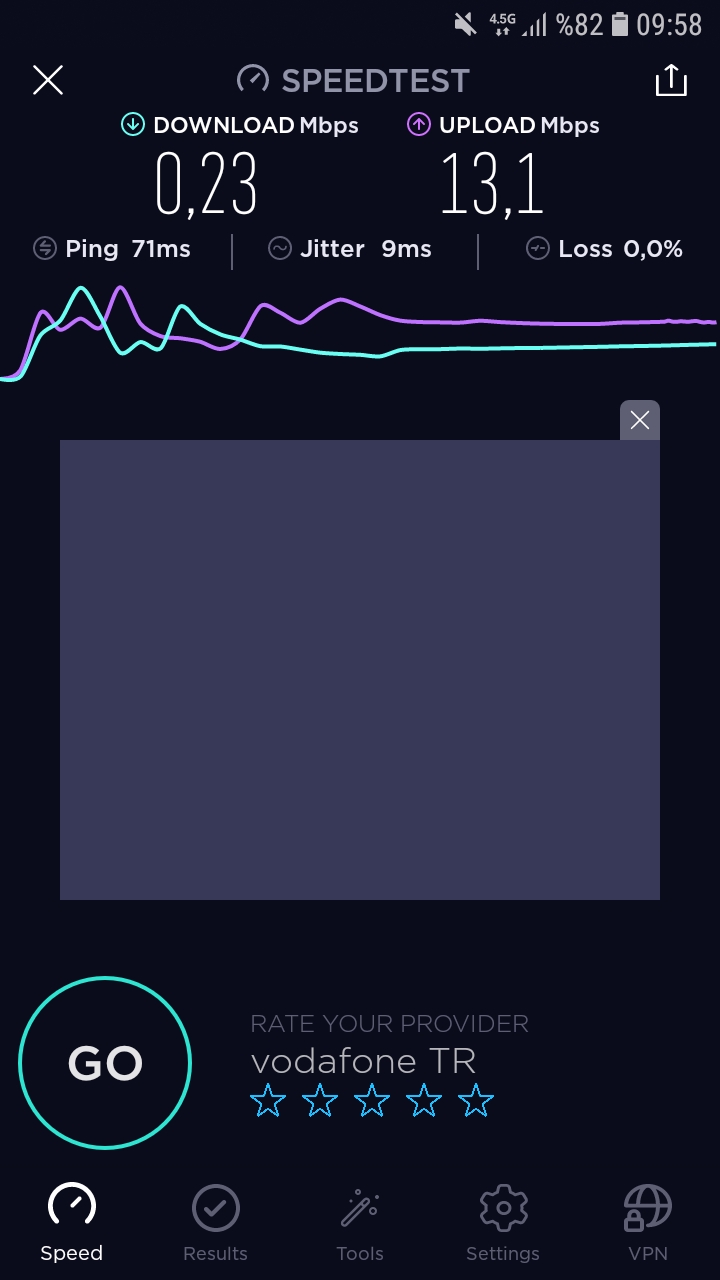Open the VPN tab
The image size is (720, 1280).
coord(647,1222)
